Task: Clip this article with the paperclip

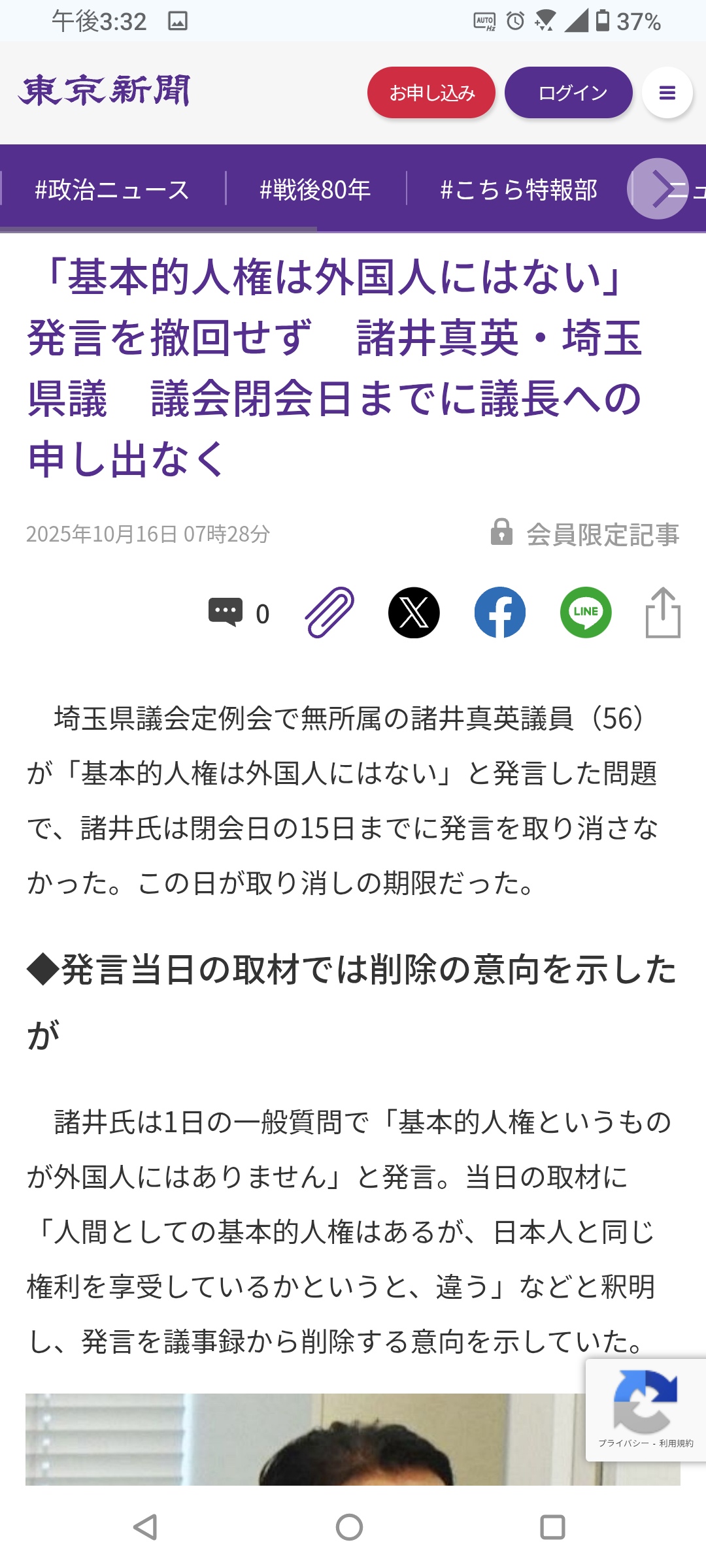Action: point(329,613)
